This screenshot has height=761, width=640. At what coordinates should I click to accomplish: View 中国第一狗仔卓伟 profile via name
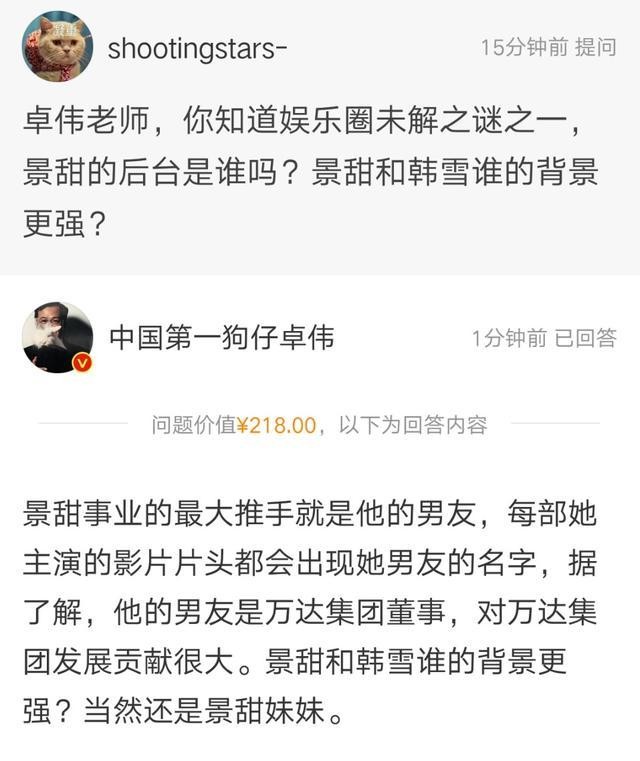pos(220,337)
